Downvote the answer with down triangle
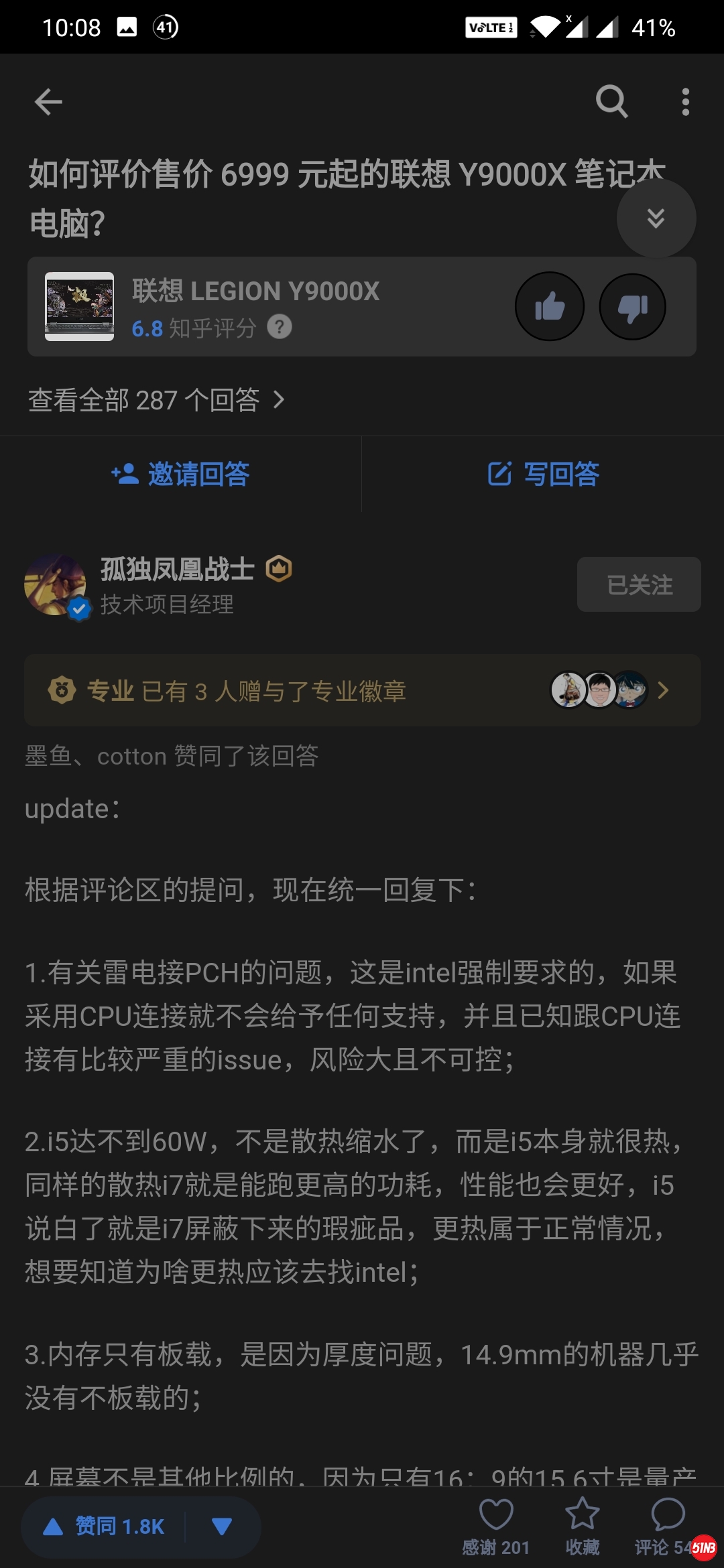The image size is (724, 1568). (222, 1526)
